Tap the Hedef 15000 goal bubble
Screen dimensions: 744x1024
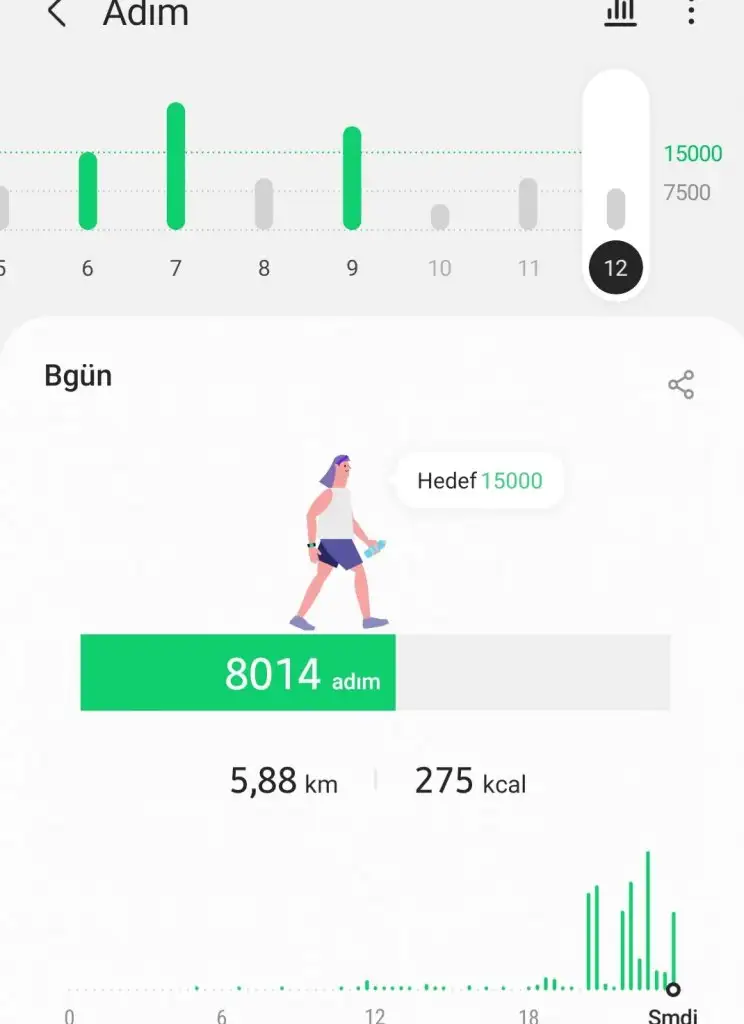479,481
